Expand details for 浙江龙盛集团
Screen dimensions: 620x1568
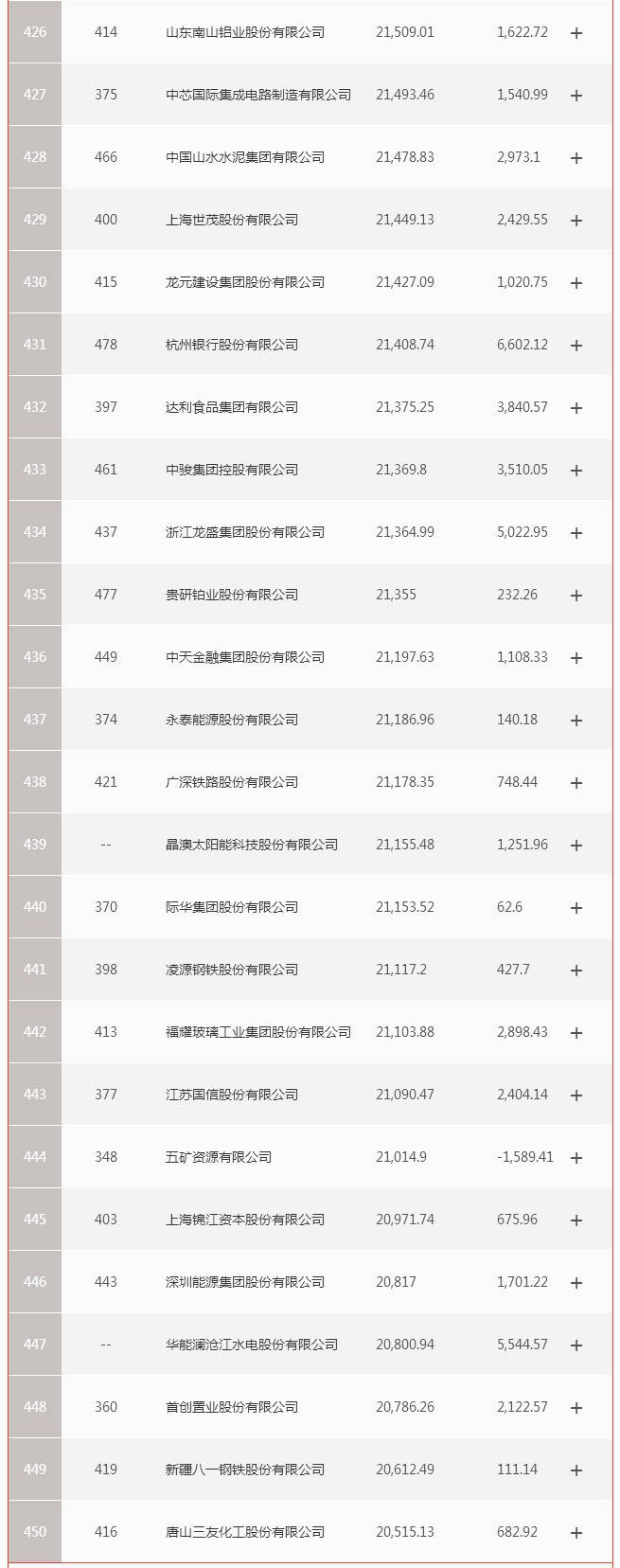[576, 533]
